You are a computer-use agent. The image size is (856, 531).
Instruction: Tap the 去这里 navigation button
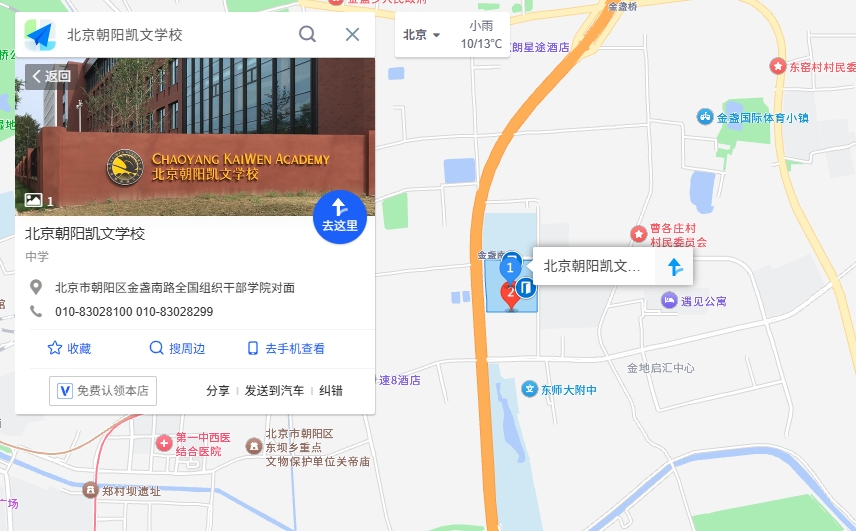339,215
